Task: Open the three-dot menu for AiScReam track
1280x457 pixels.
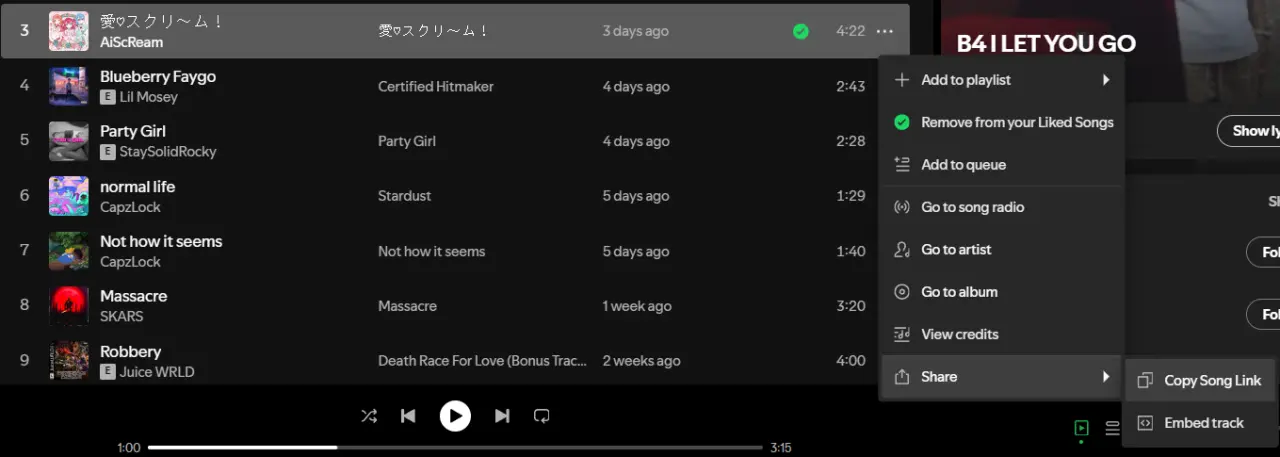Action: coord(883,31)
